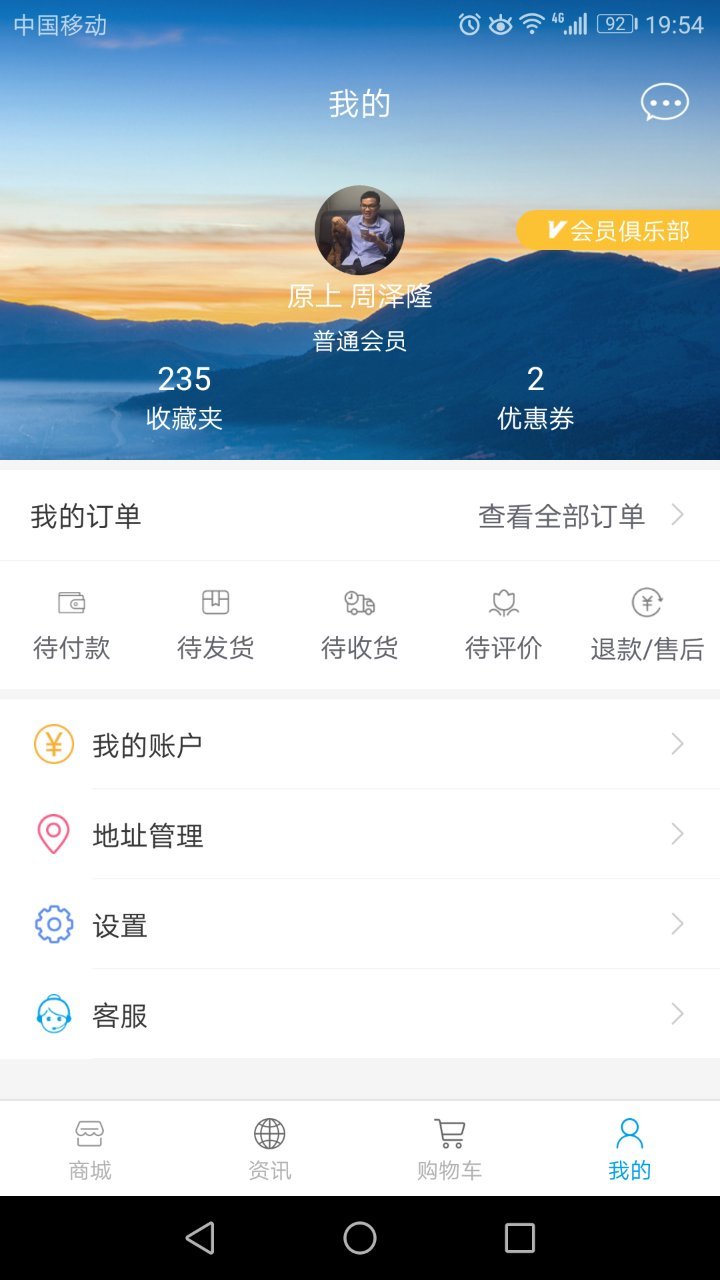This screenshot has width=720, height=1280.
Task: Click the 地址管理 pink location pin icon
Action: pos(55,834)
